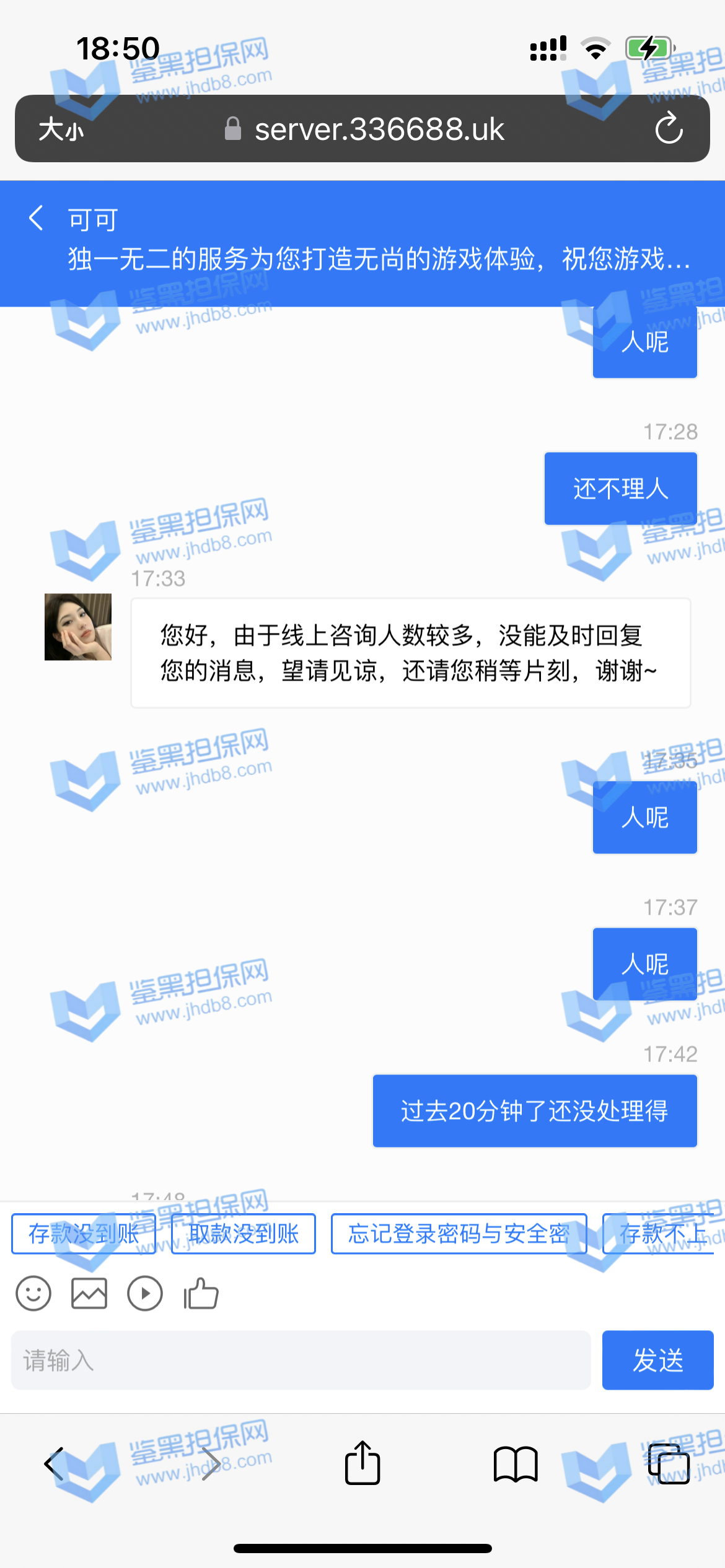Reload the page from the address bar

coord(669,129)
